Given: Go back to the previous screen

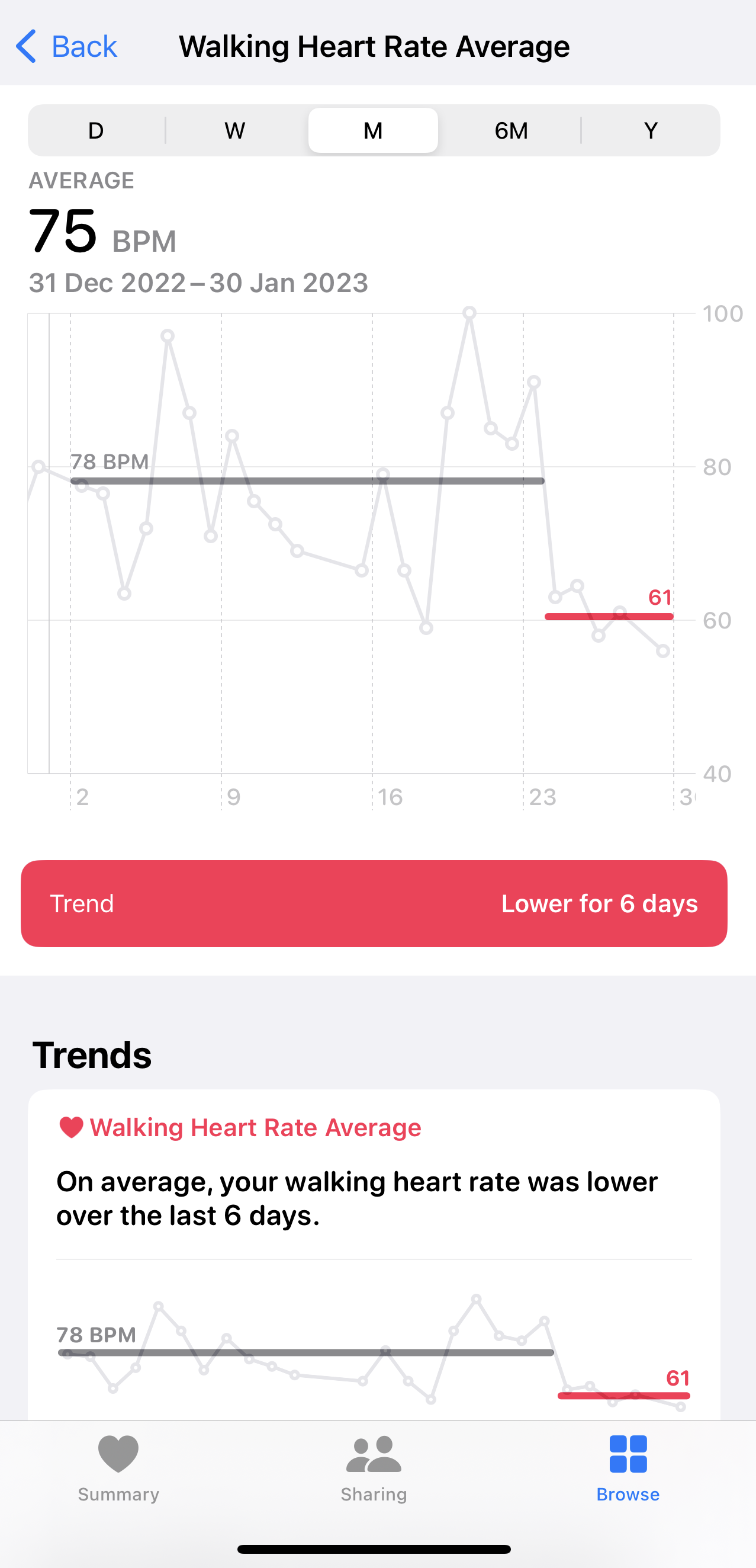Looking at the screenshot, I should 66,46.
